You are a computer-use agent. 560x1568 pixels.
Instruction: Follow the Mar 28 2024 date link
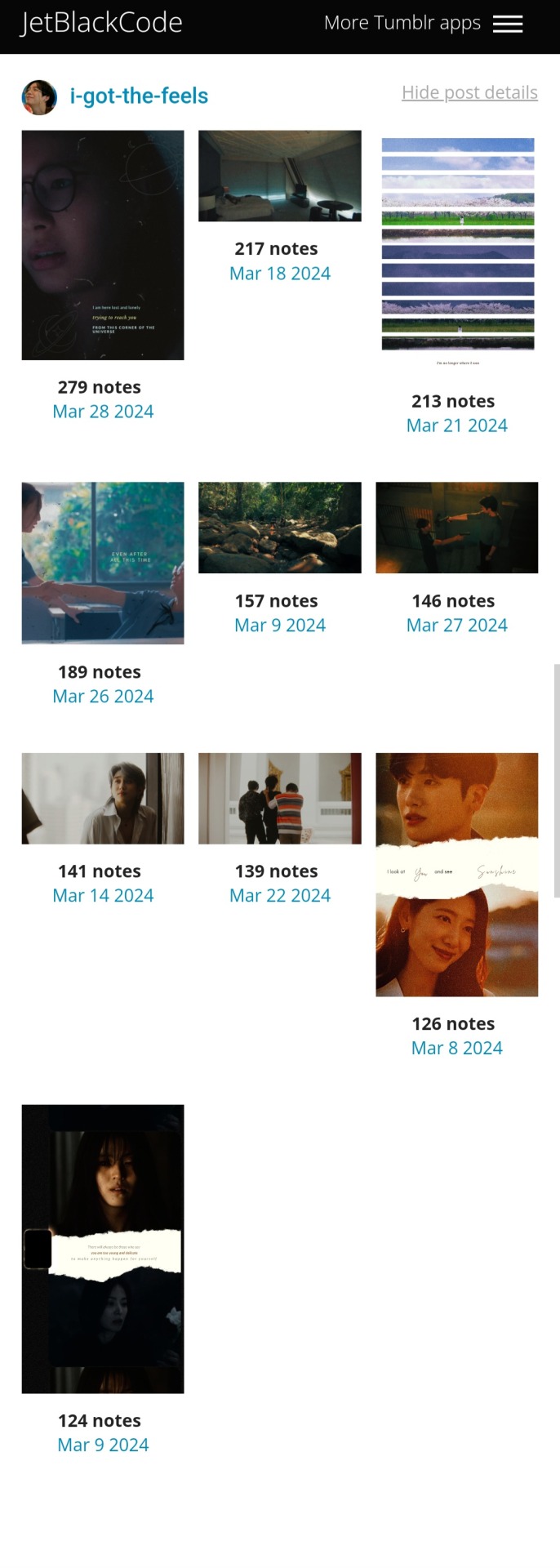[x=103, y=412]
